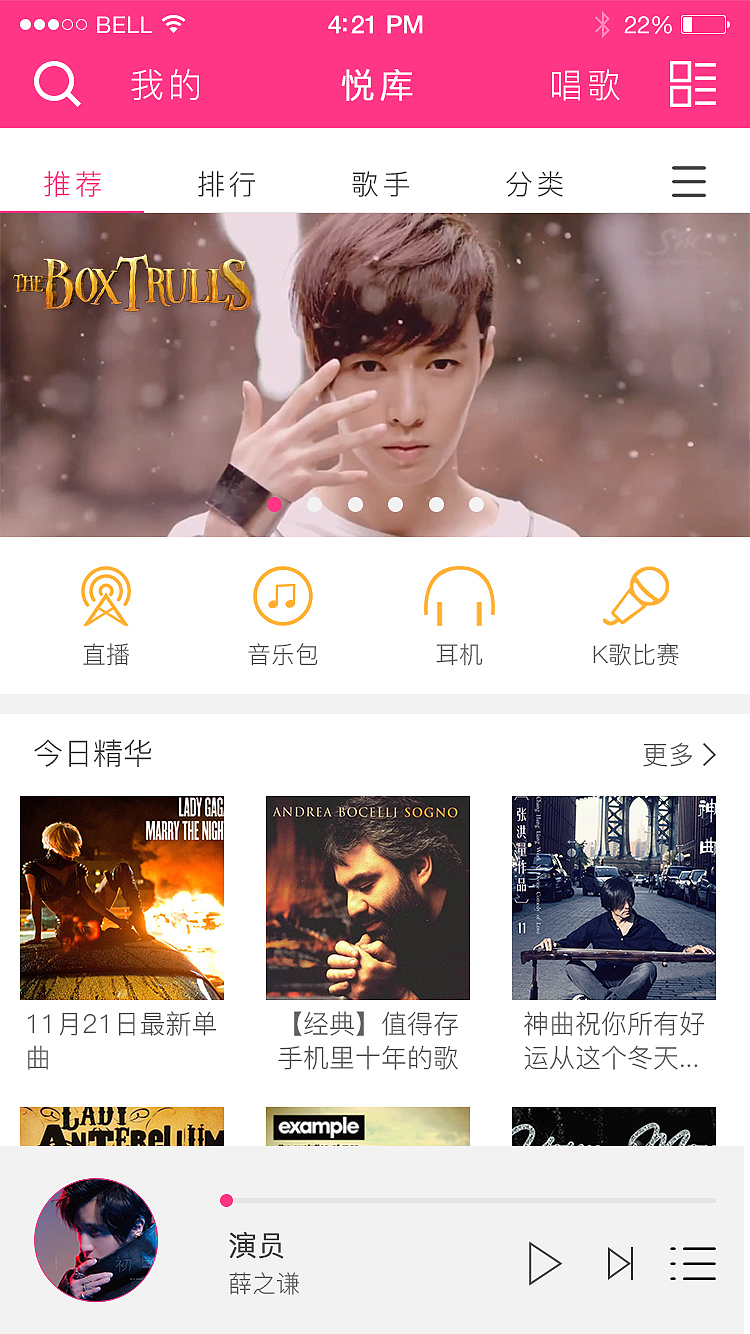Open search with the magnifier icon
Viewport: 750px width, 1334px height.
coord(57,84)
